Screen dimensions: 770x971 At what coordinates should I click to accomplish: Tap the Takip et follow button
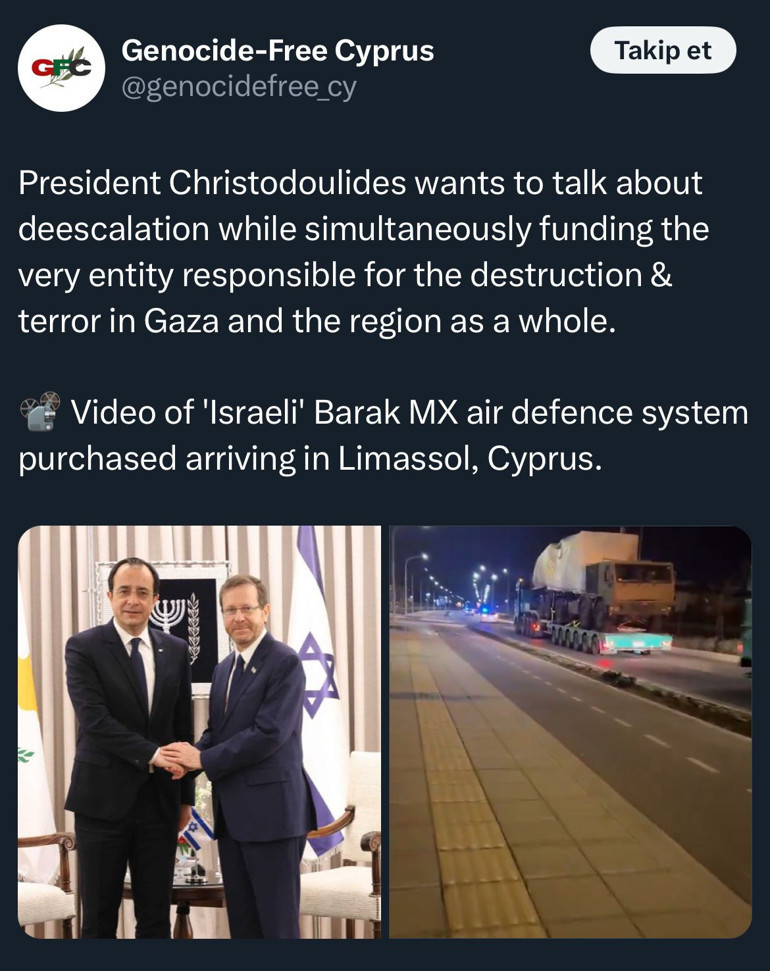[662, 50]
